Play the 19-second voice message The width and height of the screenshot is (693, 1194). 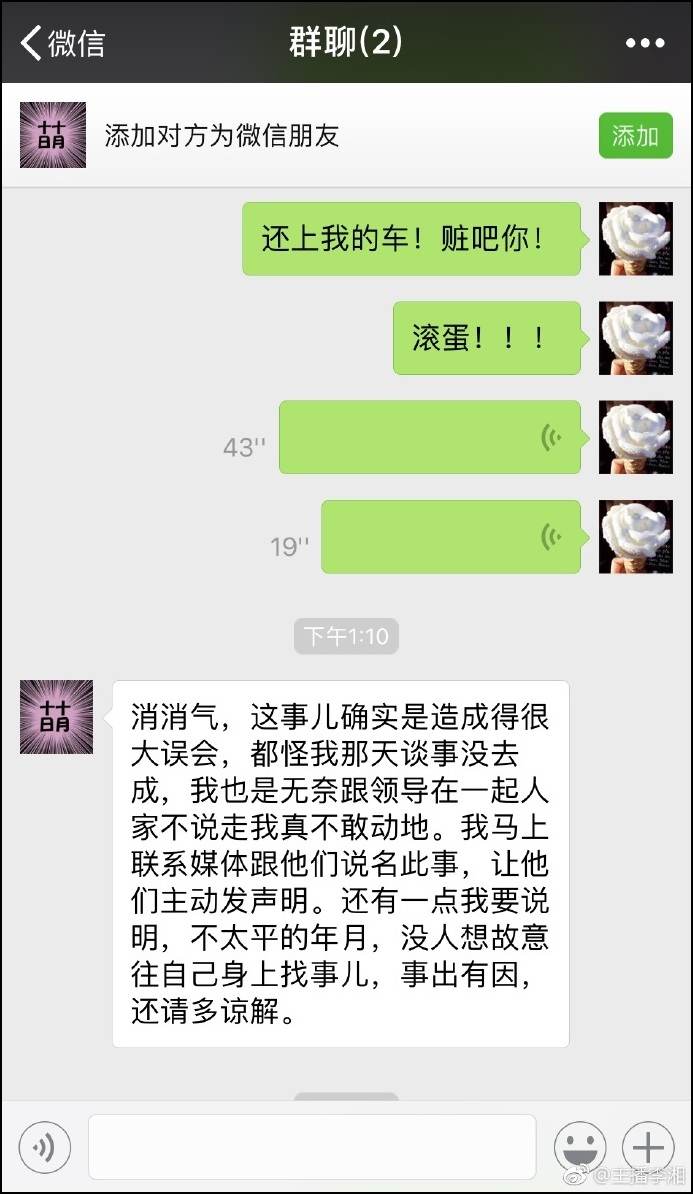pos(450,537)
